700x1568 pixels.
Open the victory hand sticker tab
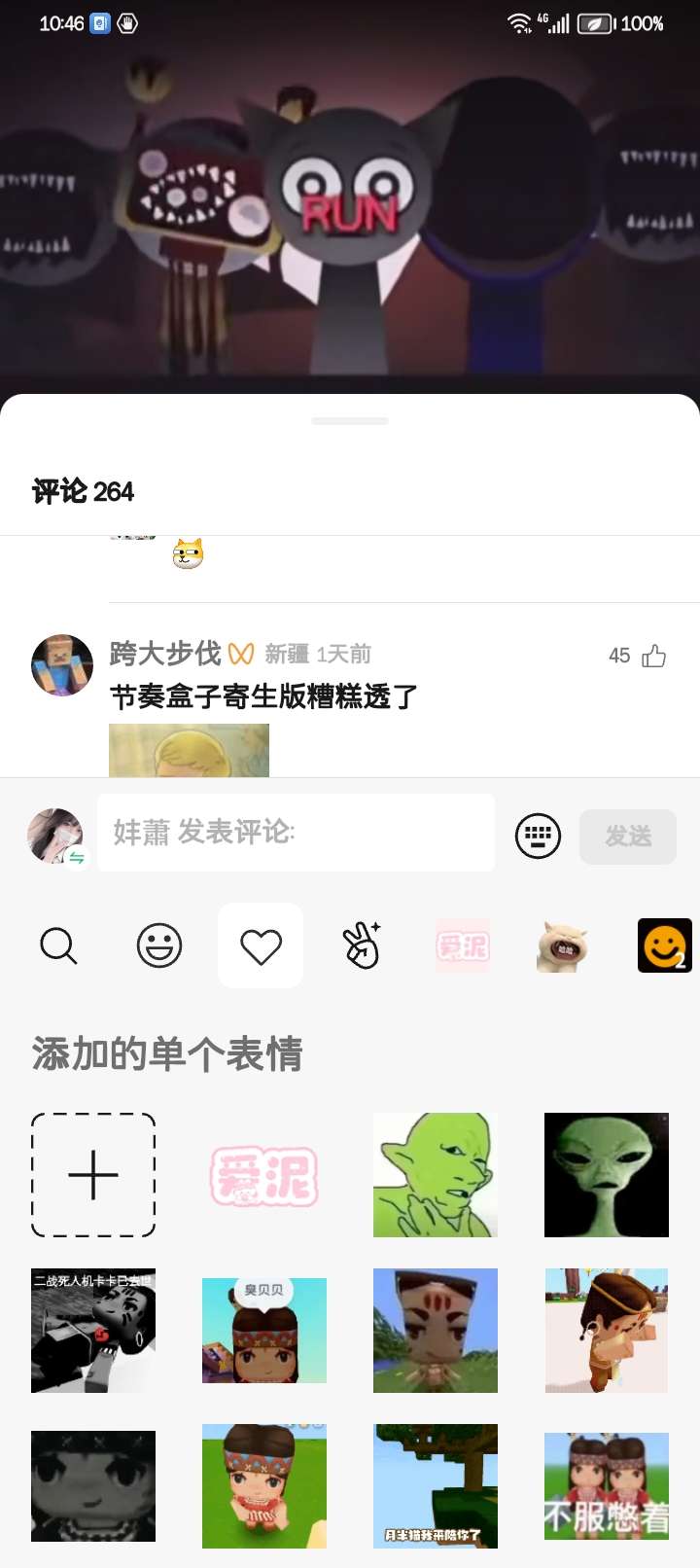362,945
